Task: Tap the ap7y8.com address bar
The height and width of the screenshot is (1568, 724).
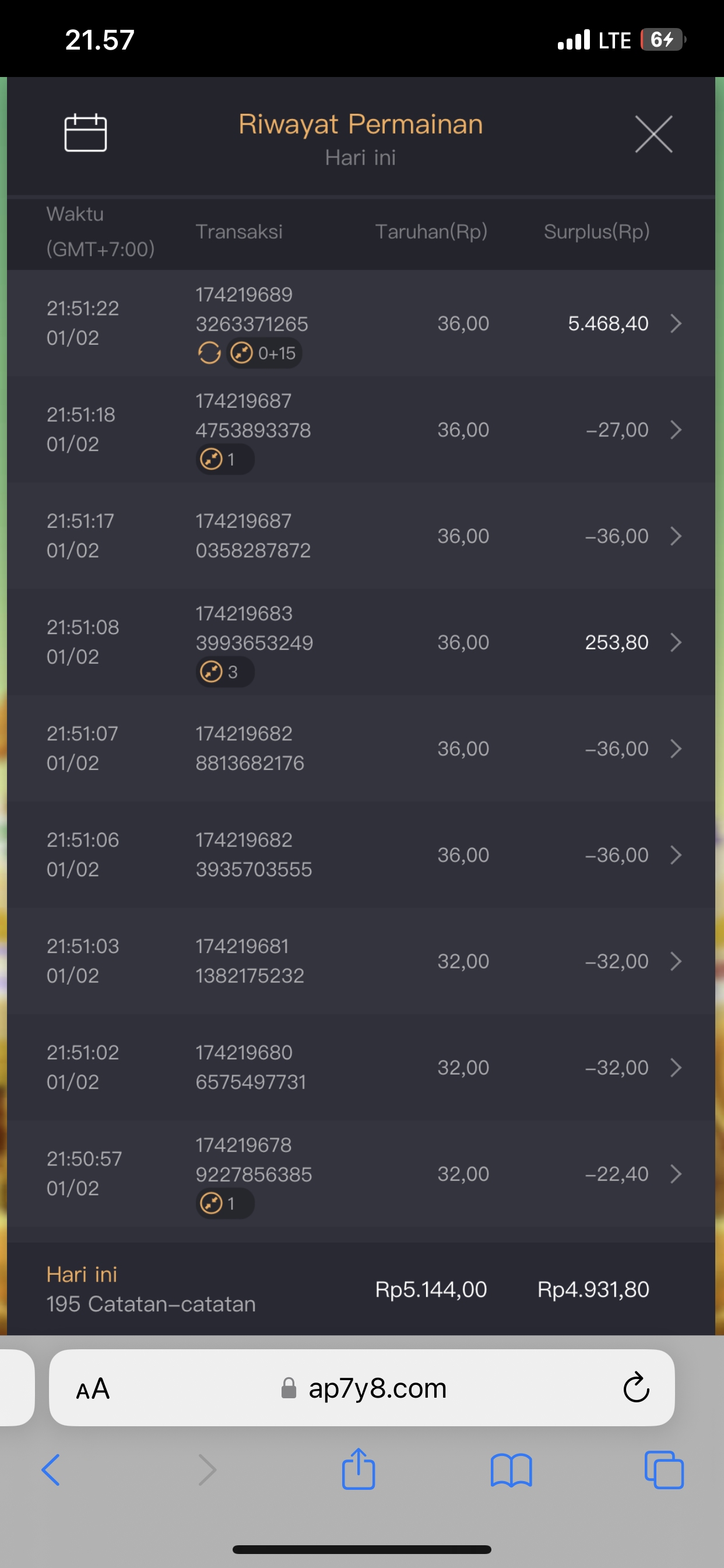Action: coord(377,1389)
